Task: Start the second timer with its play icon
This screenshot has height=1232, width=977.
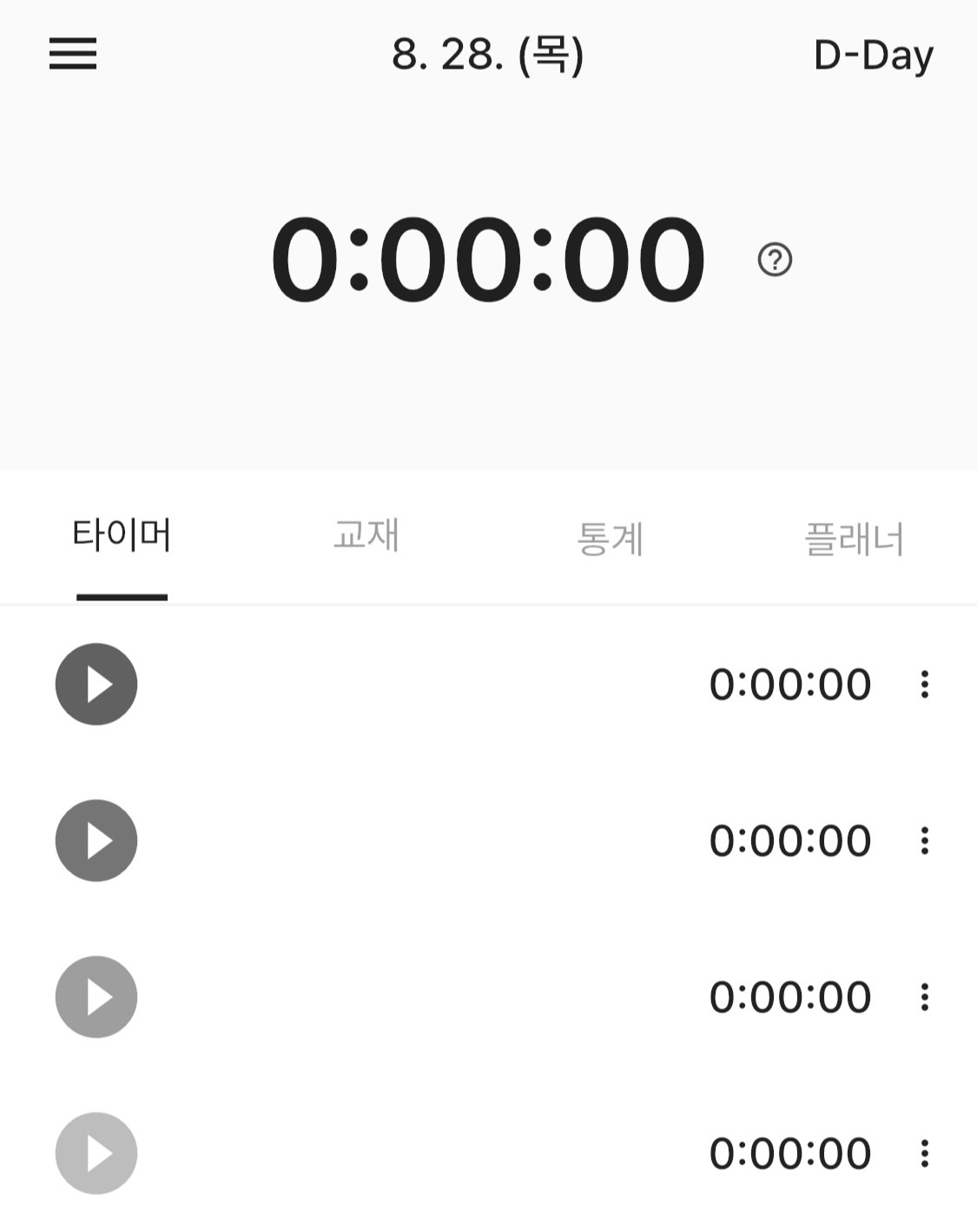Action: coord(96,839)
